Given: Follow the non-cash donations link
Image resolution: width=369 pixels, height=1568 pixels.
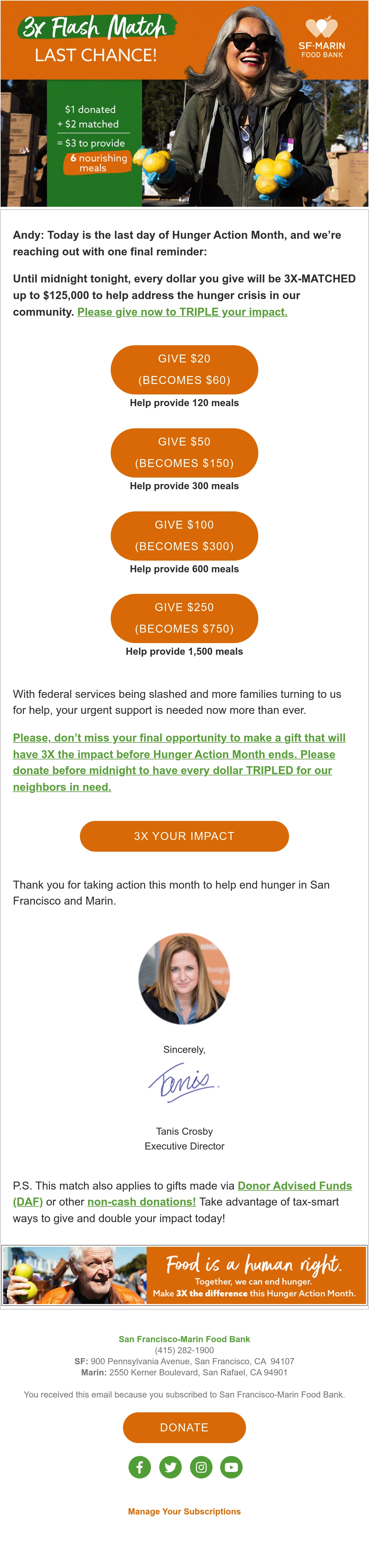Looking at the screenshot, I should coord(142,1202).
